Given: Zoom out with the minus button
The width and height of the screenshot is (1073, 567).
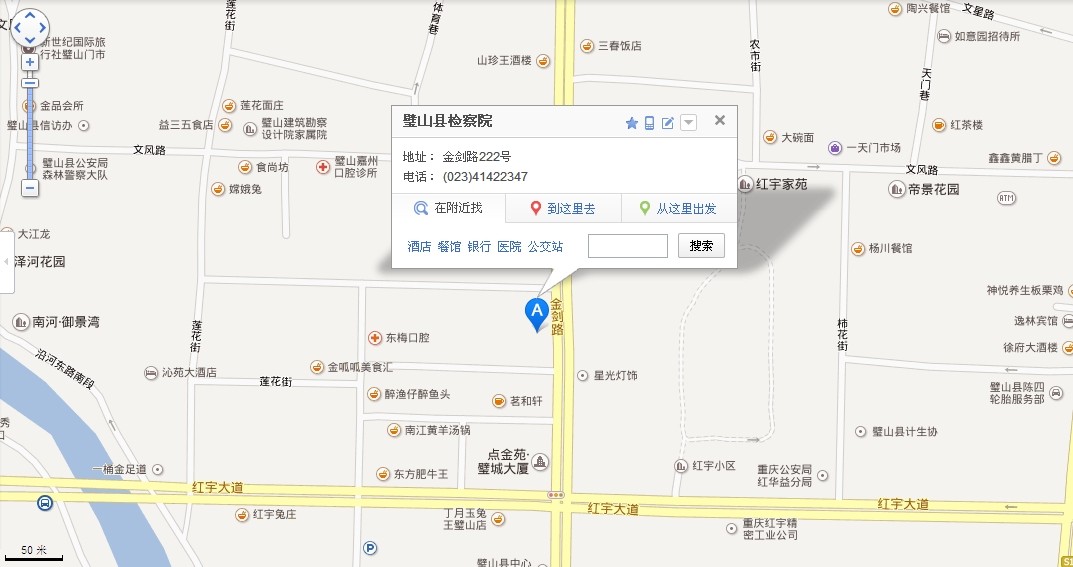Looking at the screenshot, I should [x=30, y=187].
